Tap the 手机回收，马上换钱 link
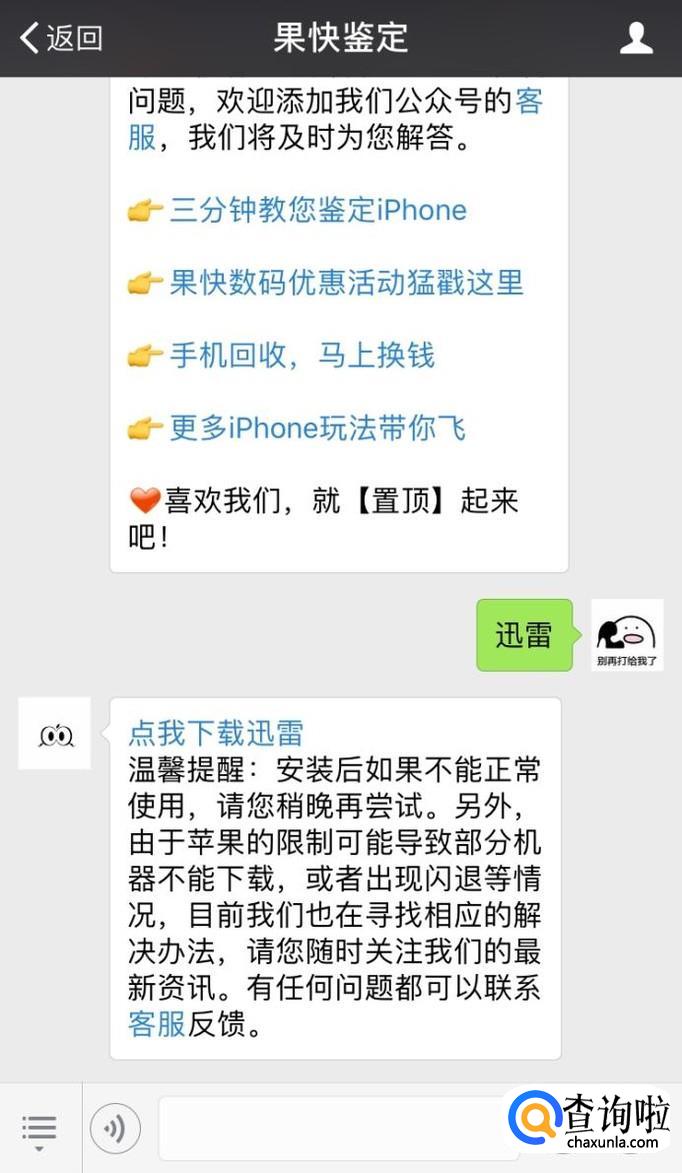Image resolution: width=682 pixels, height=1173 pixels. 302,355
